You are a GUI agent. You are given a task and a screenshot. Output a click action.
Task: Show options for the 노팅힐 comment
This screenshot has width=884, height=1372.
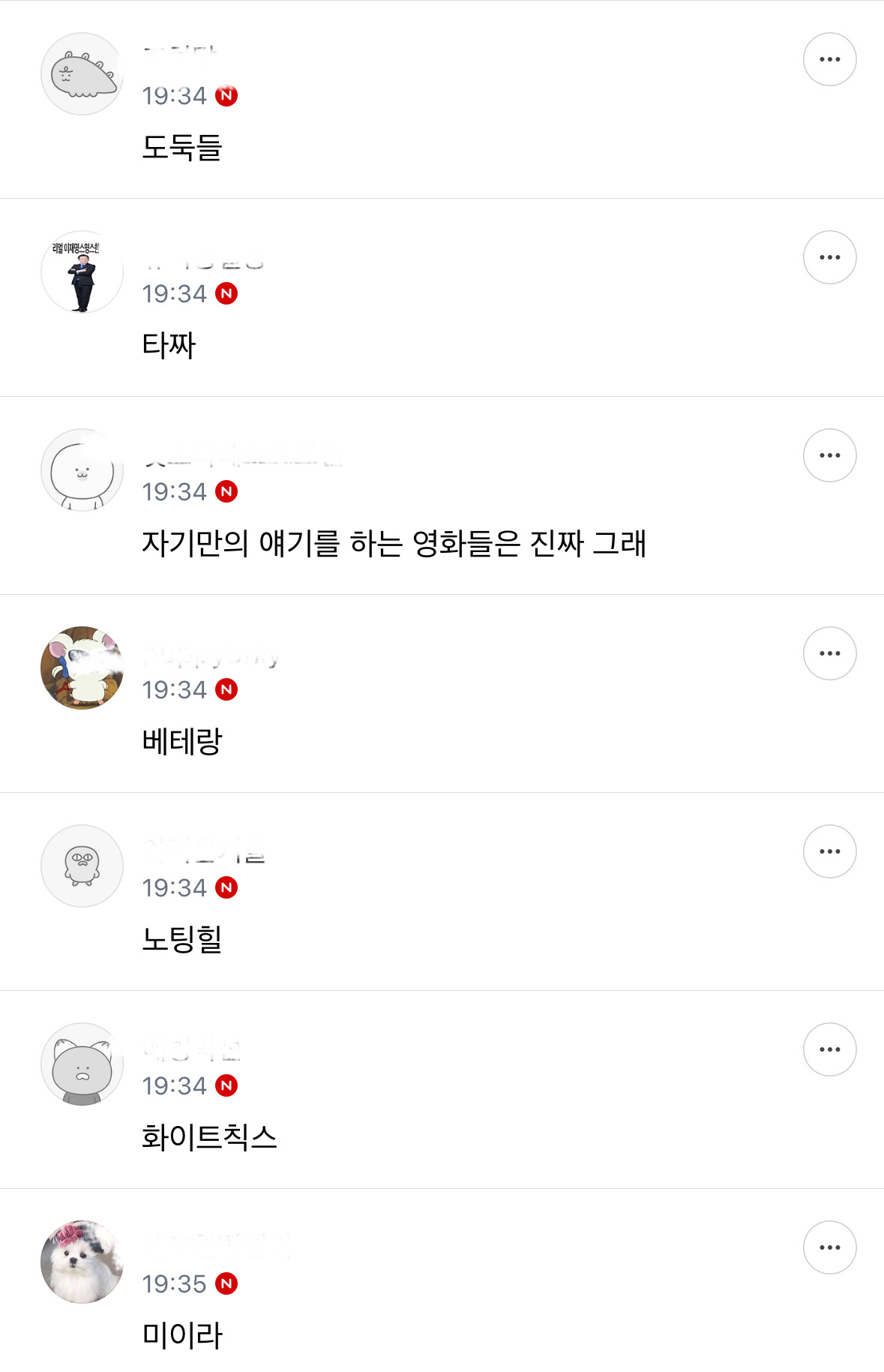click(829, 851)
